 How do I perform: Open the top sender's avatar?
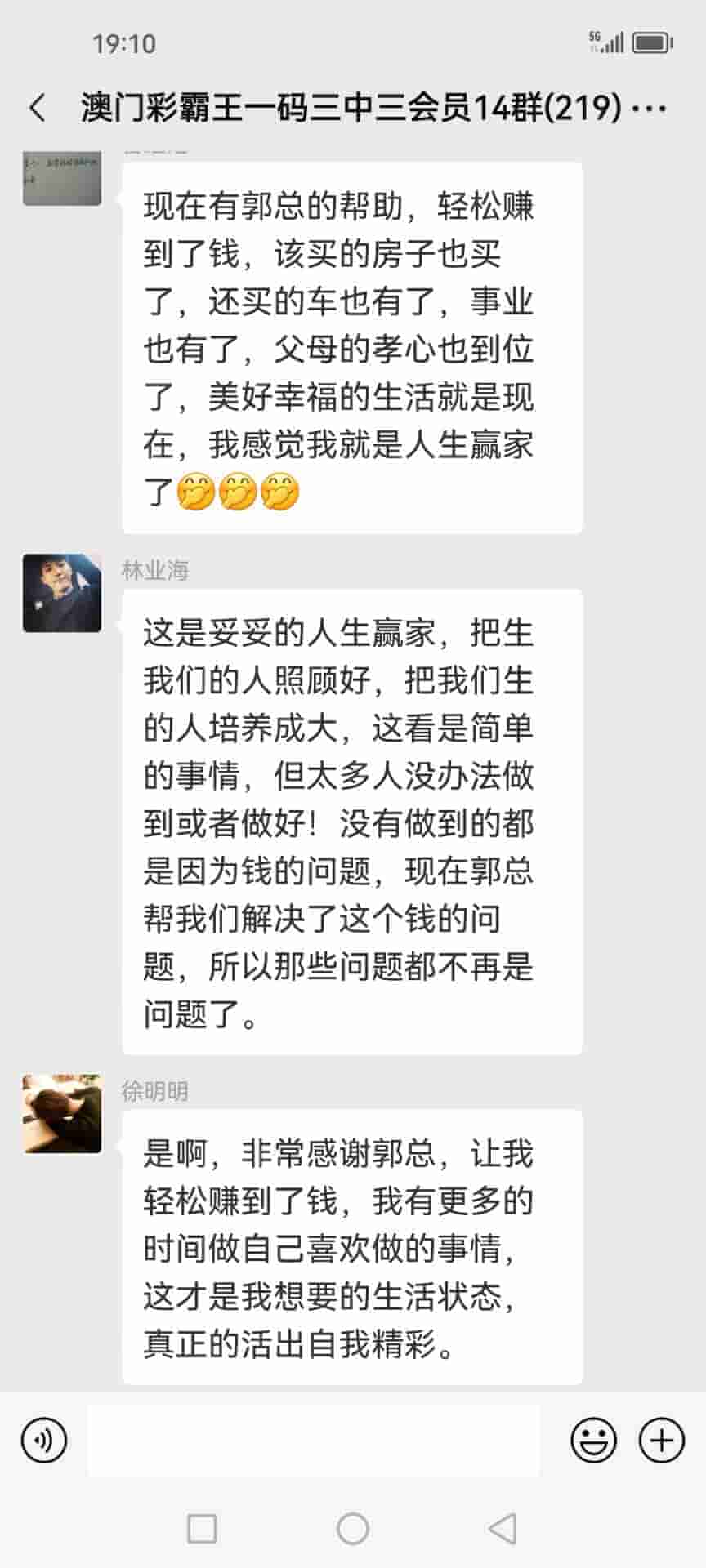tap(62, 178)
